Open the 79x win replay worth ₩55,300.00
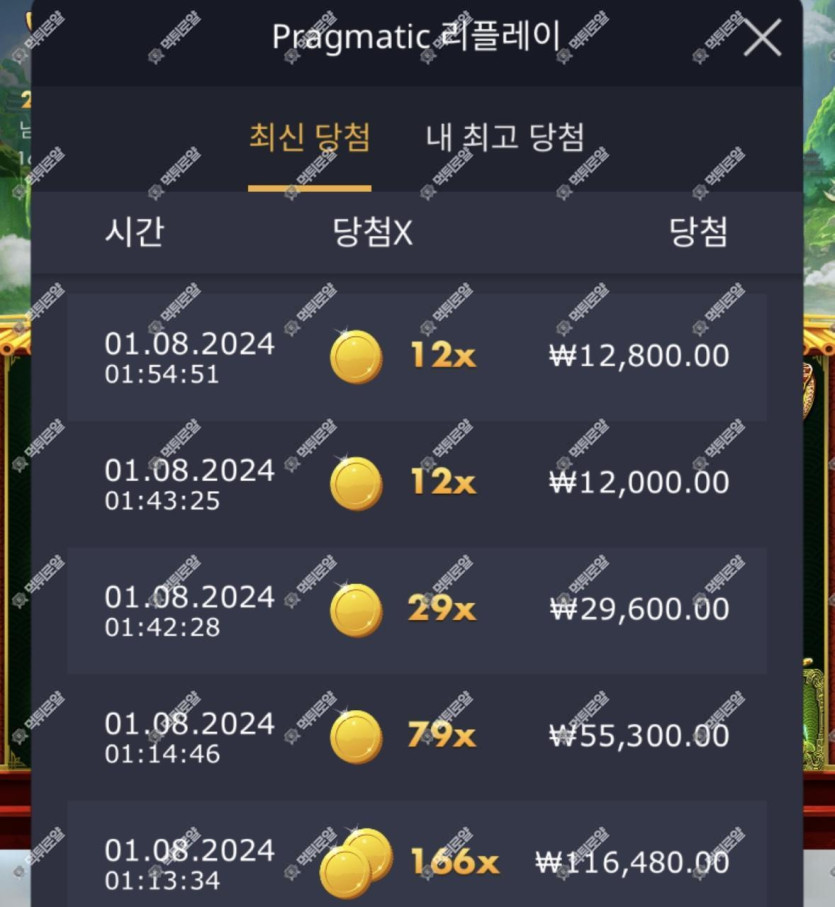The width and height of the screenshot is (835, 907). coord(417,737)
